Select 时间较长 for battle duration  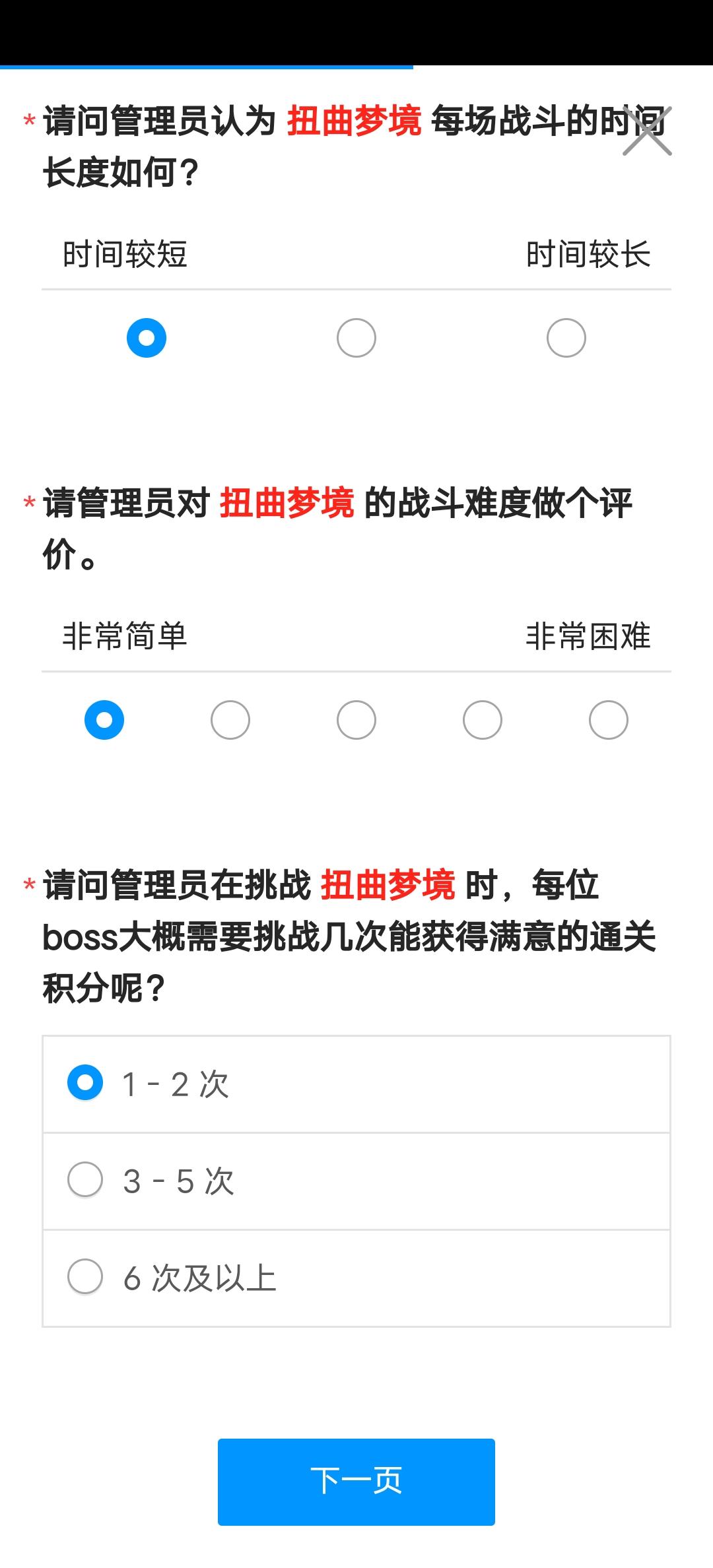click(x=566, y=338)
